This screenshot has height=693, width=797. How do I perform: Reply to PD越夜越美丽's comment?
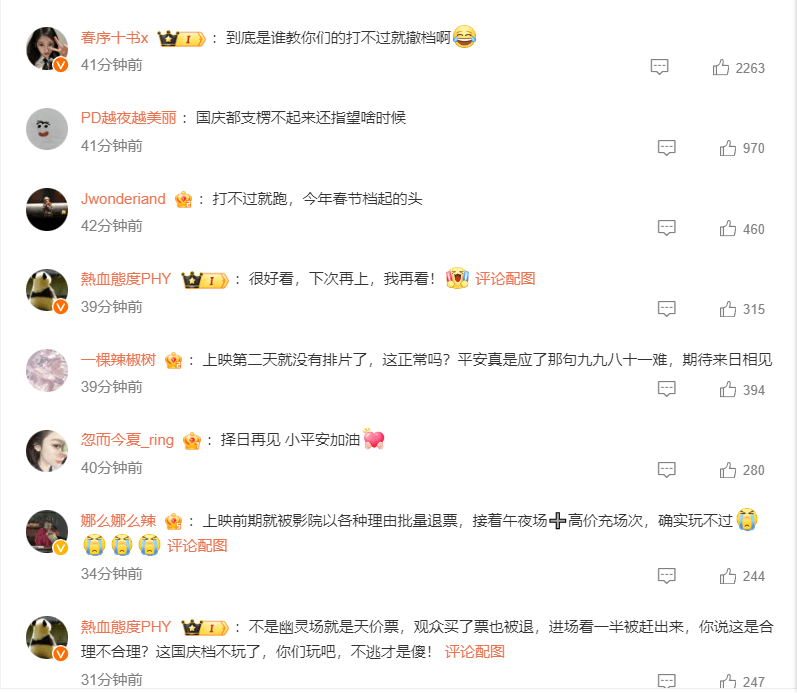coord(667,148)
